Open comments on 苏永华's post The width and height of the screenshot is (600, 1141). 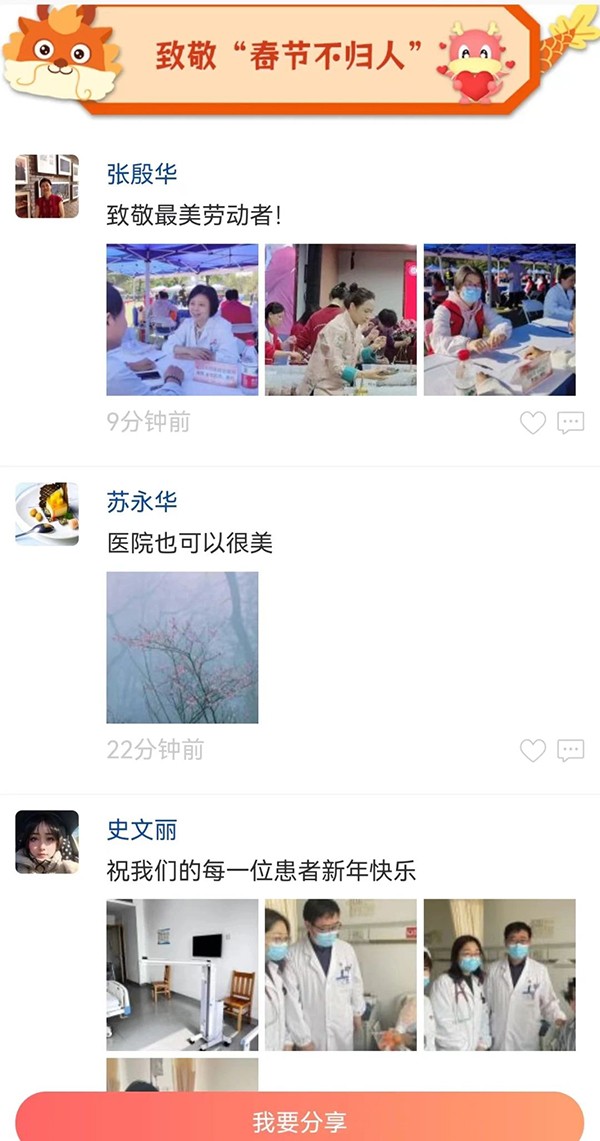571,751
